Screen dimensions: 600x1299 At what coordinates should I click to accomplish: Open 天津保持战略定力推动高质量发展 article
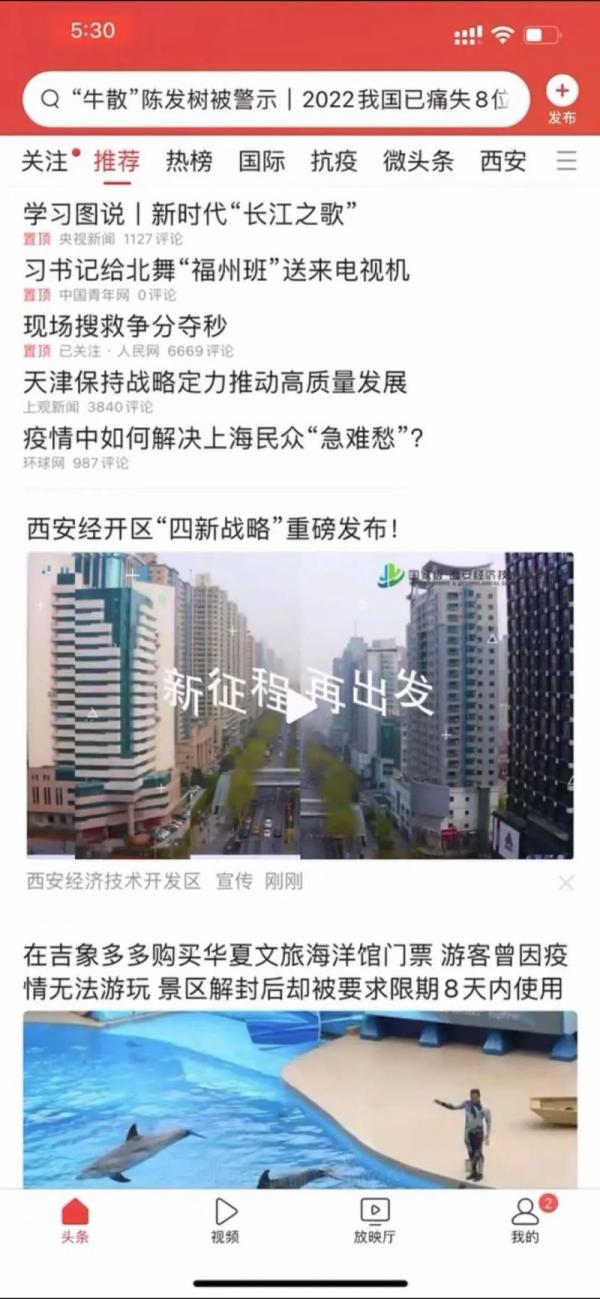[x=215, y=382]
